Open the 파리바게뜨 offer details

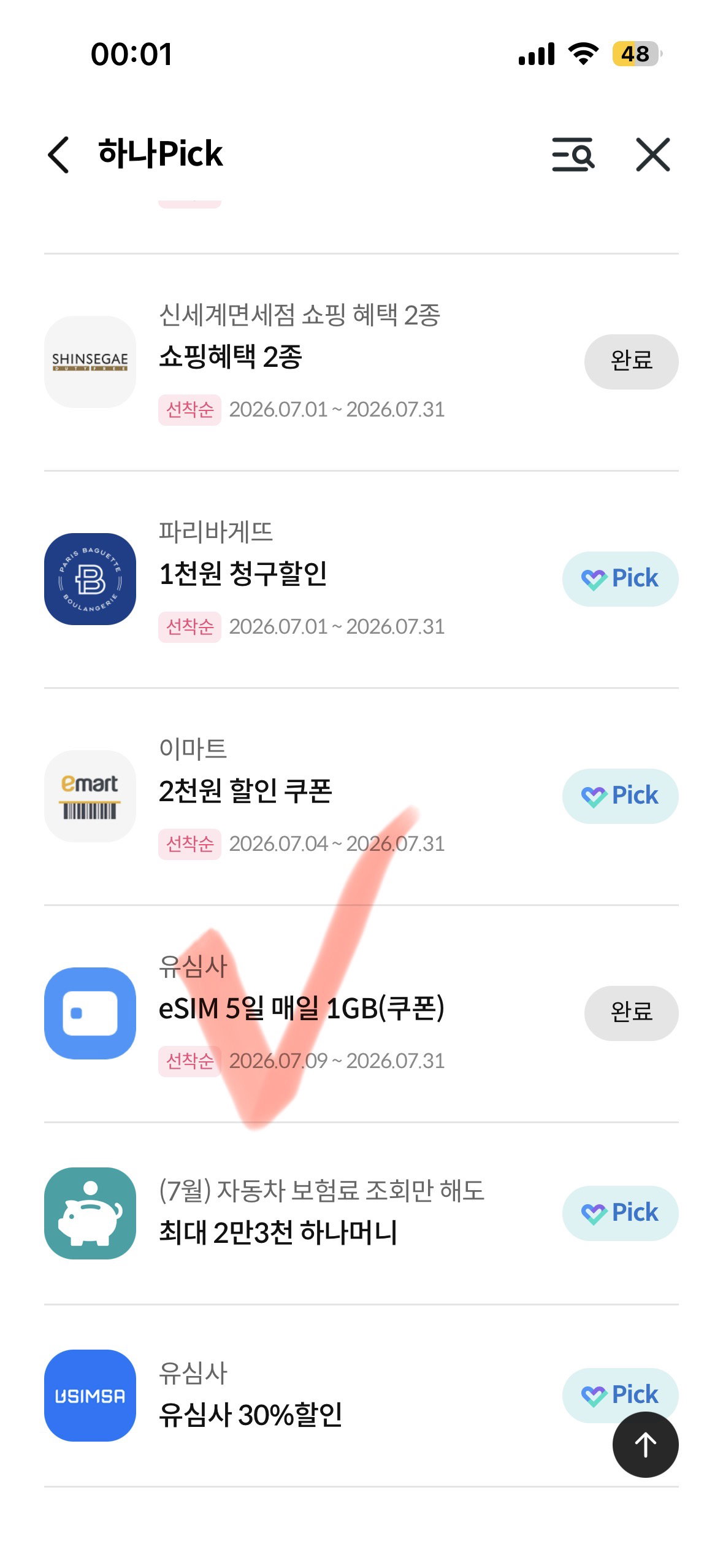click(x=361, y=579)
